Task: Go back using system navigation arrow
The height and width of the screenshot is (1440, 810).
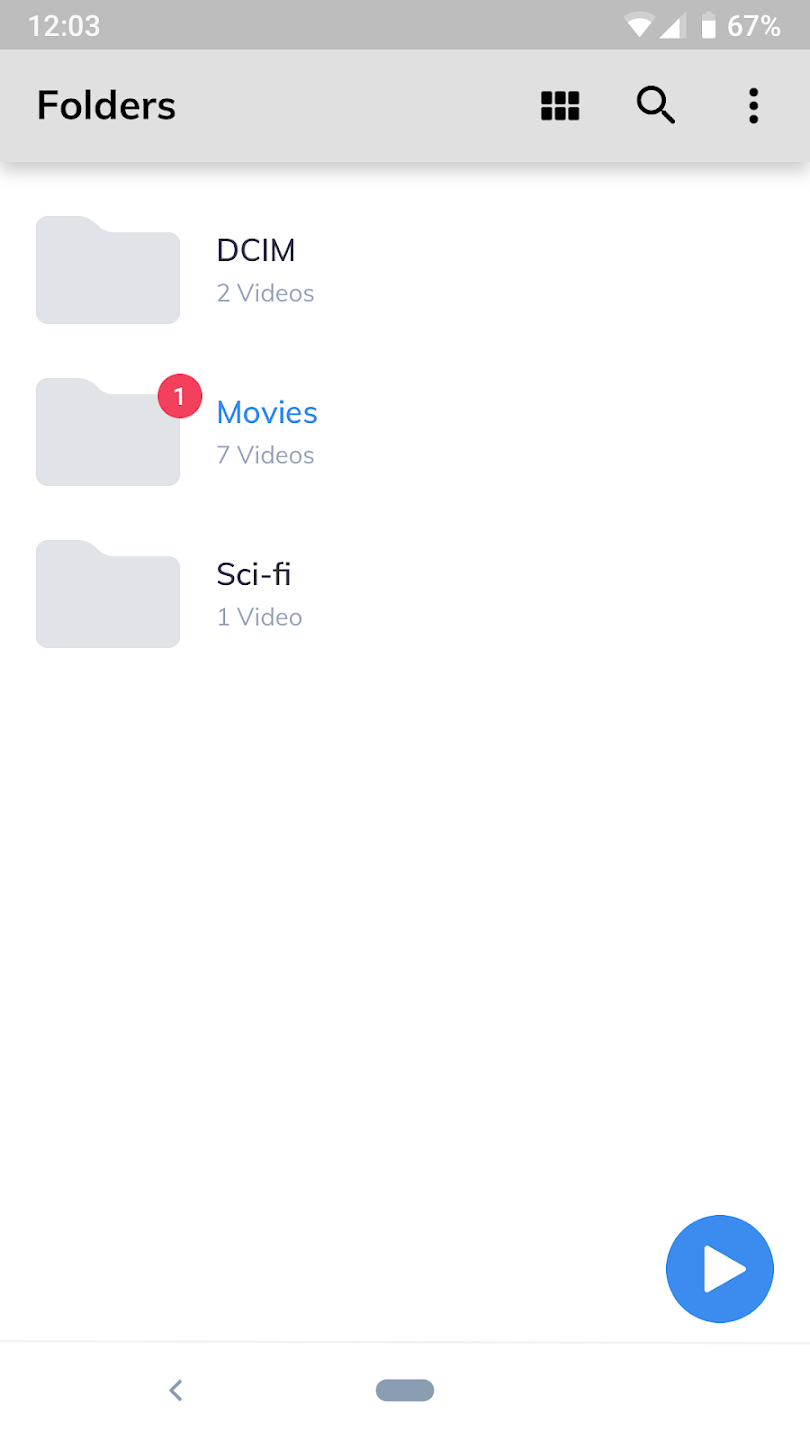Action: coord(176,1390)
